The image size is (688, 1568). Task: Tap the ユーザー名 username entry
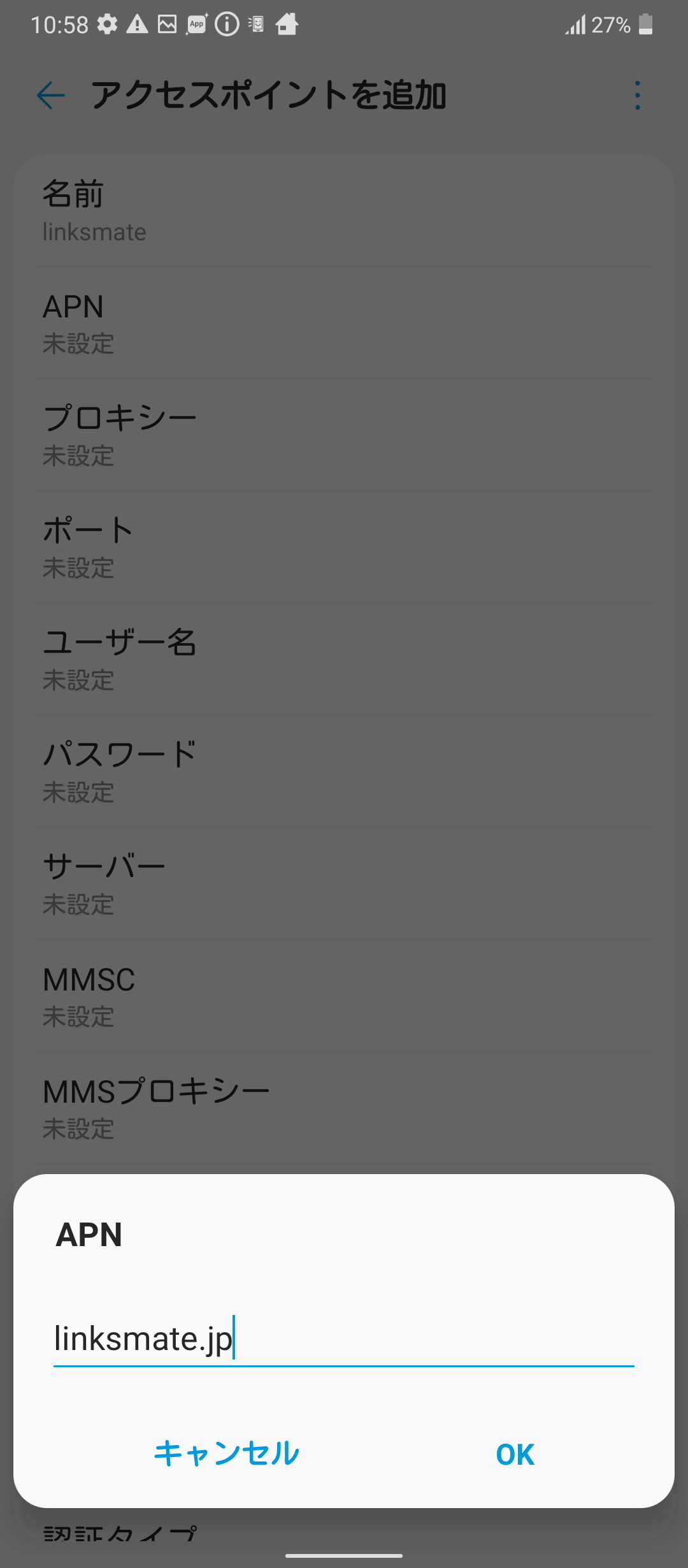click(x=344, y=658)
